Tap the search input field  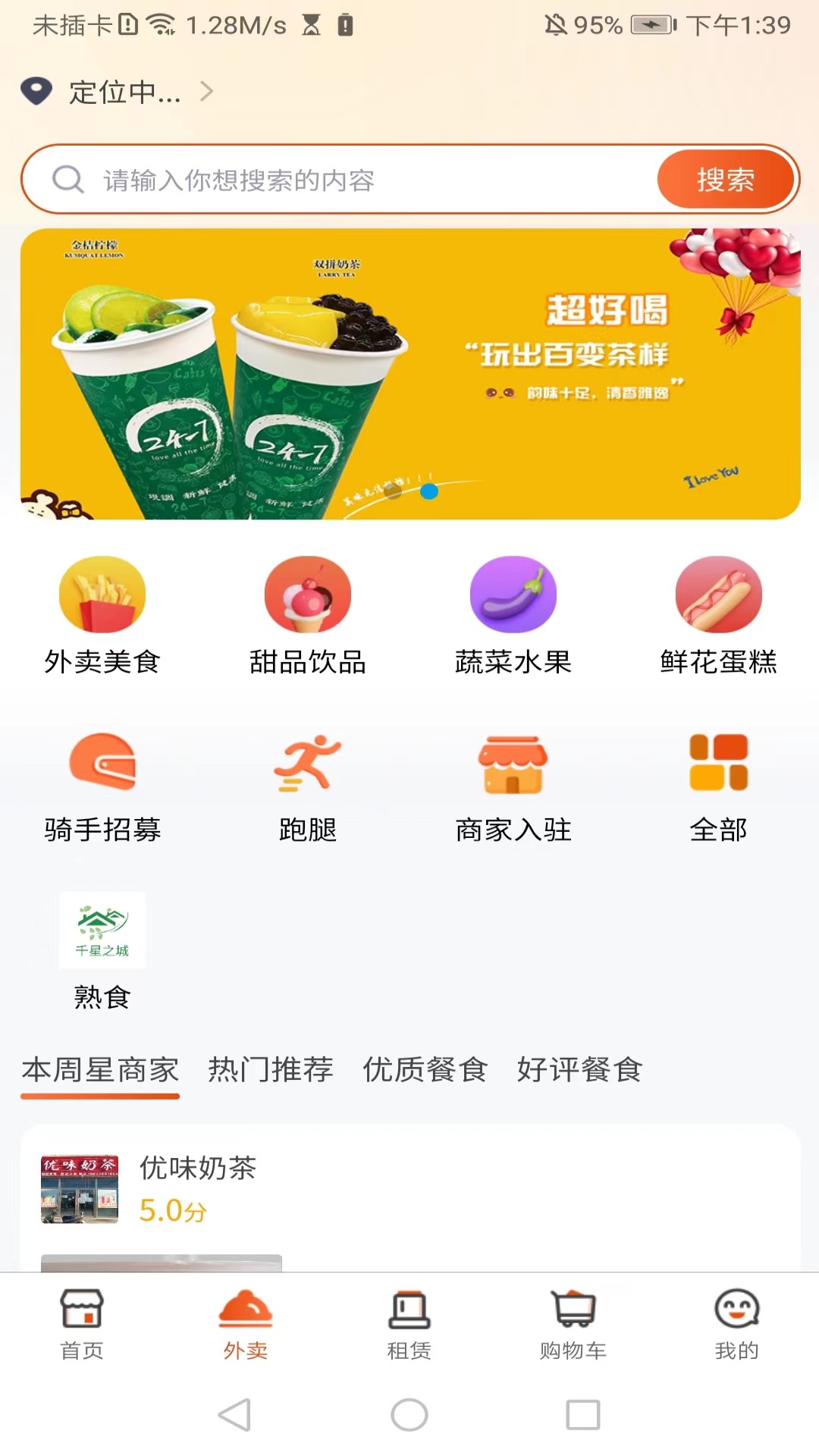pyautogui.click(x=341, y=179)
